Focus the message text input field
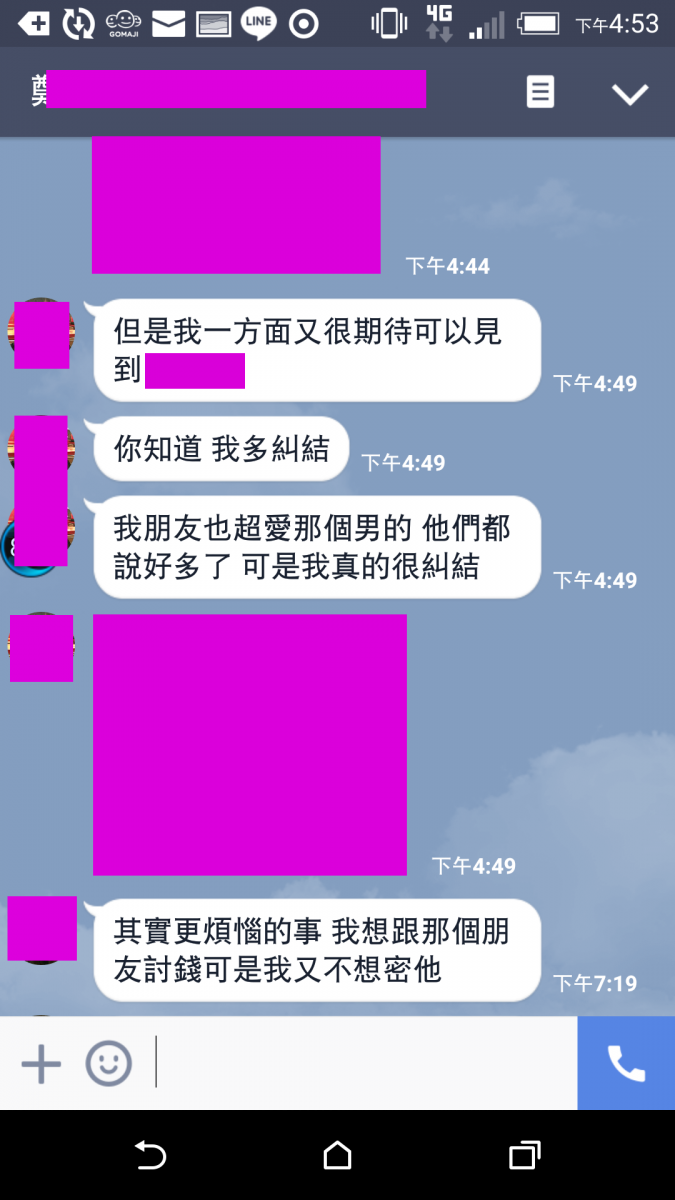Screen dimensions: 675x1200 [x=360, y=1063]
